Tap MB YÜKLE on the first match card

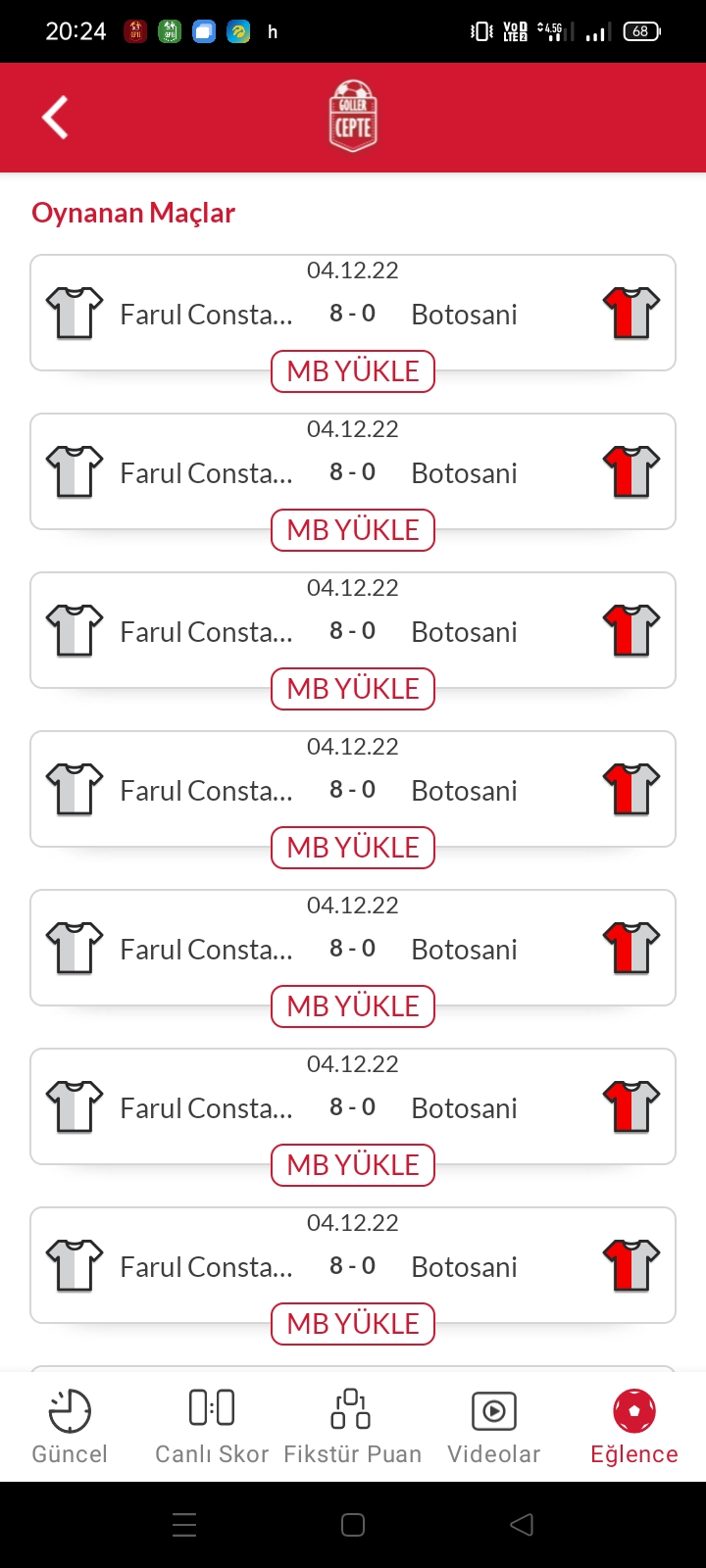(x=353, y=371)
